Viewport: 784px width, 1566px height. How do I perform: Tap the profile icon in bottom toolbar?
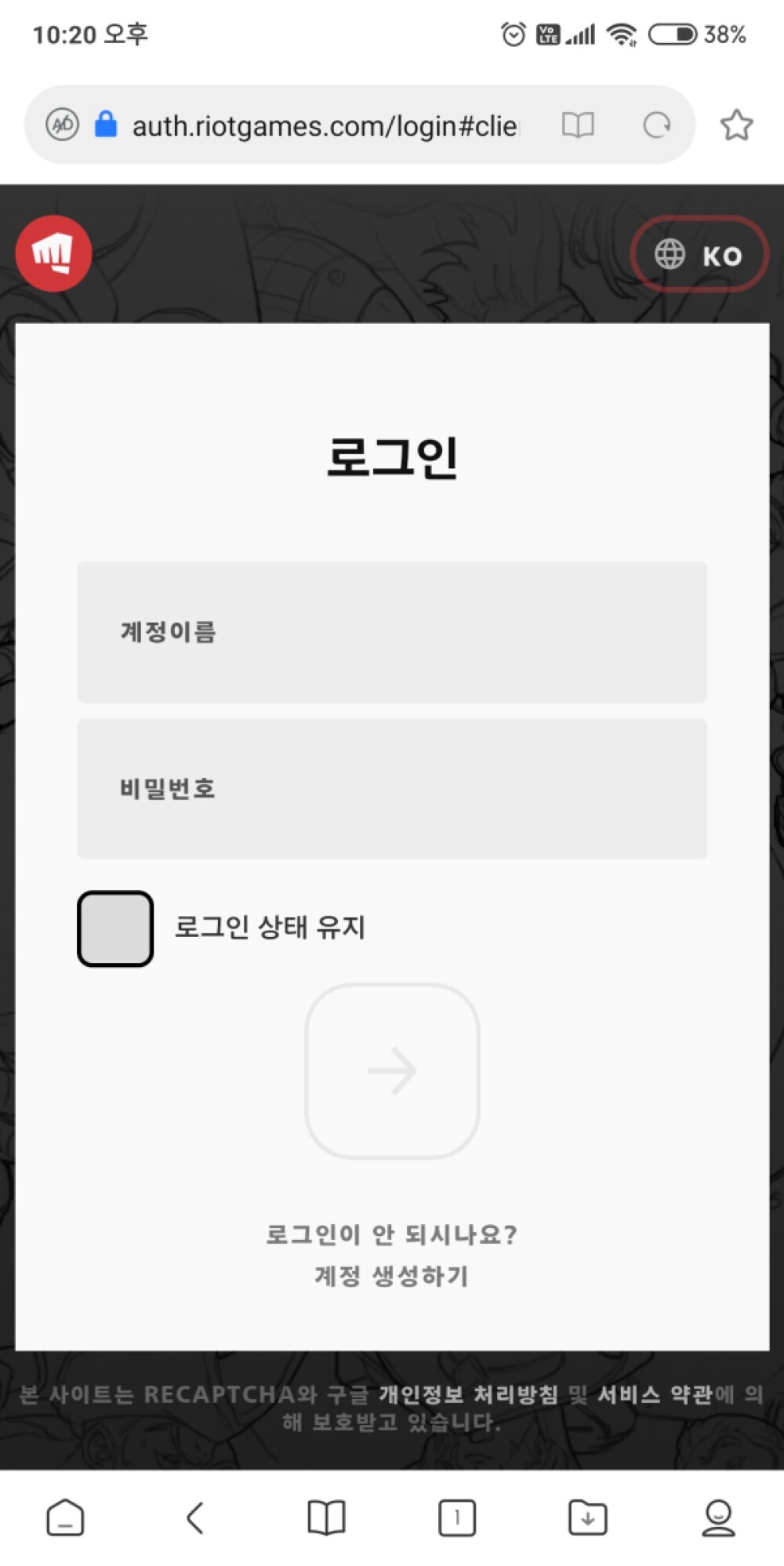tap(717, 1517)
